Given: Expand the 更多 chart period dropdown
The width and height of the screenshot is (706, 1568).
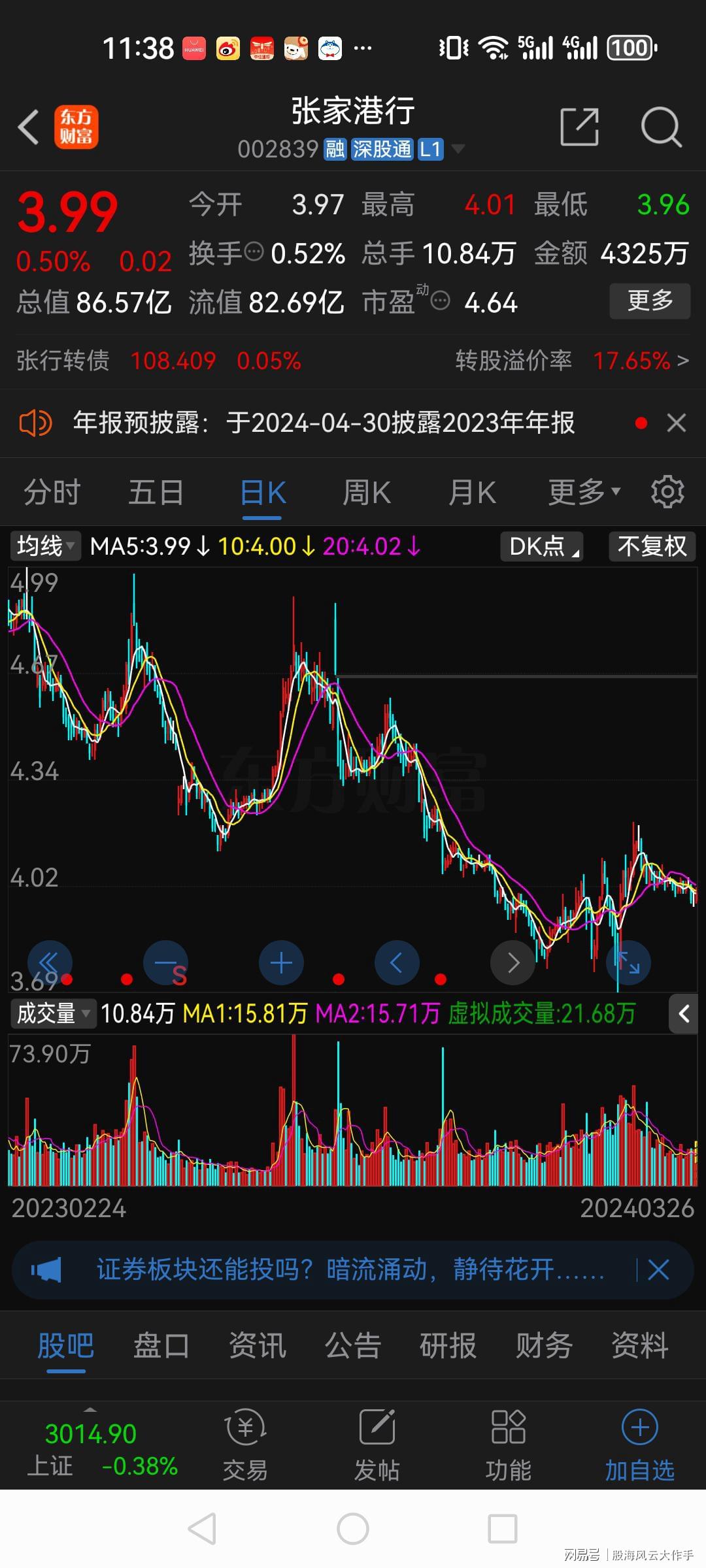Looking at the screenshot, I should [583, 493].
